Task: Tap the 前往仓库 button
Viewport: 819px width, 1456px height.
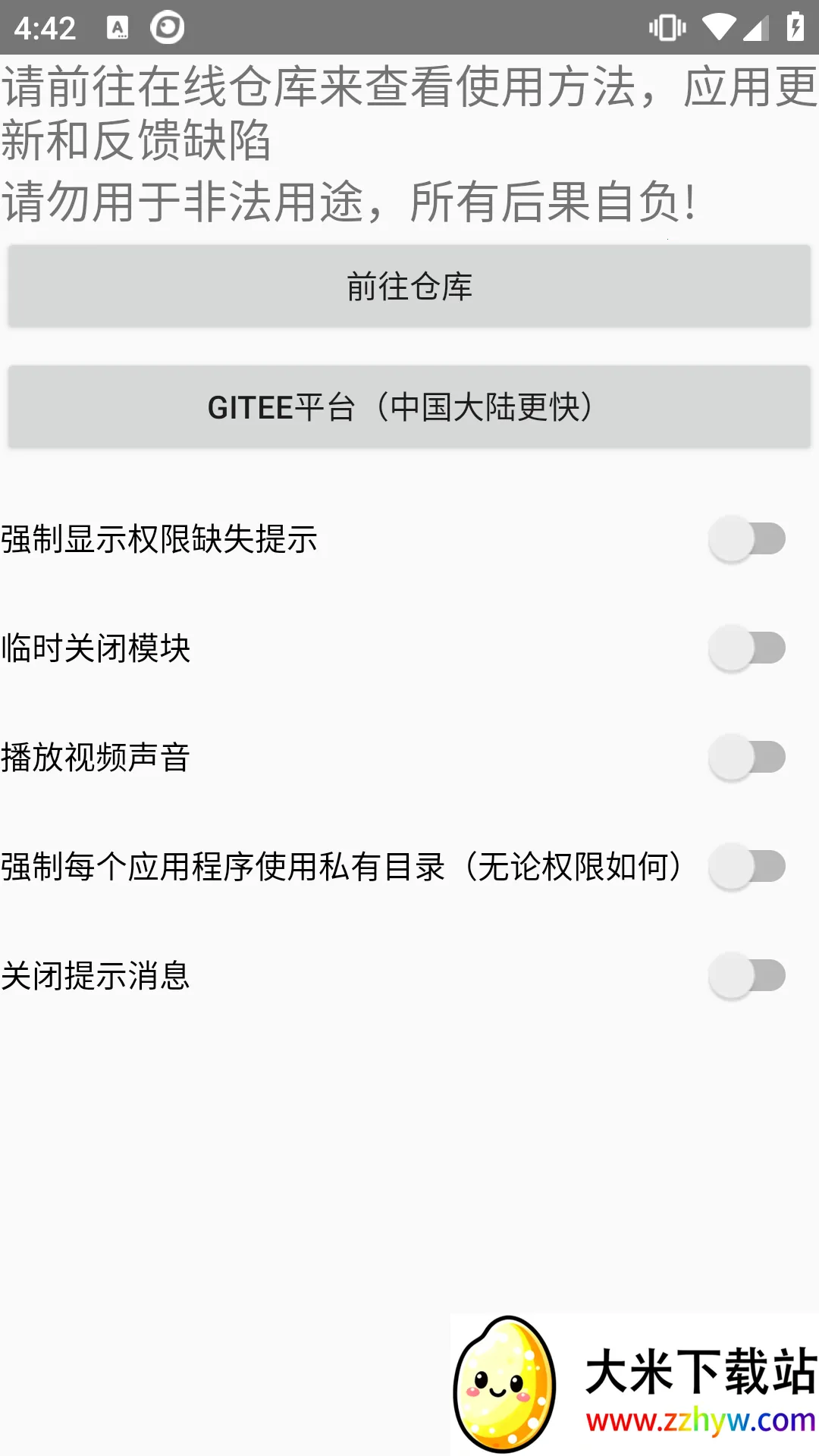Action: (x=409, y=287)
